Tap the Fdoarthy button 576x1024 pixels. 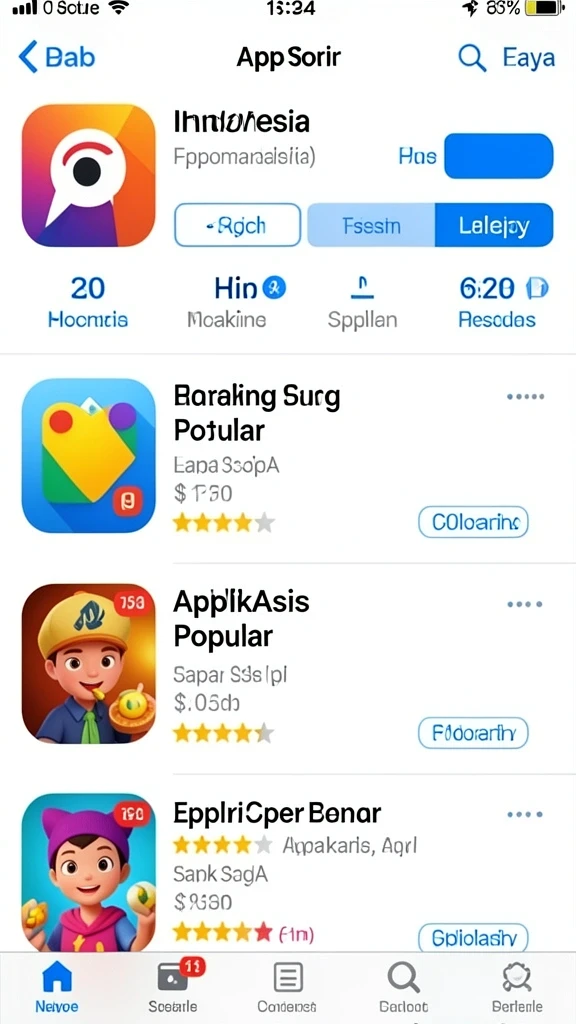click(473, 733)
